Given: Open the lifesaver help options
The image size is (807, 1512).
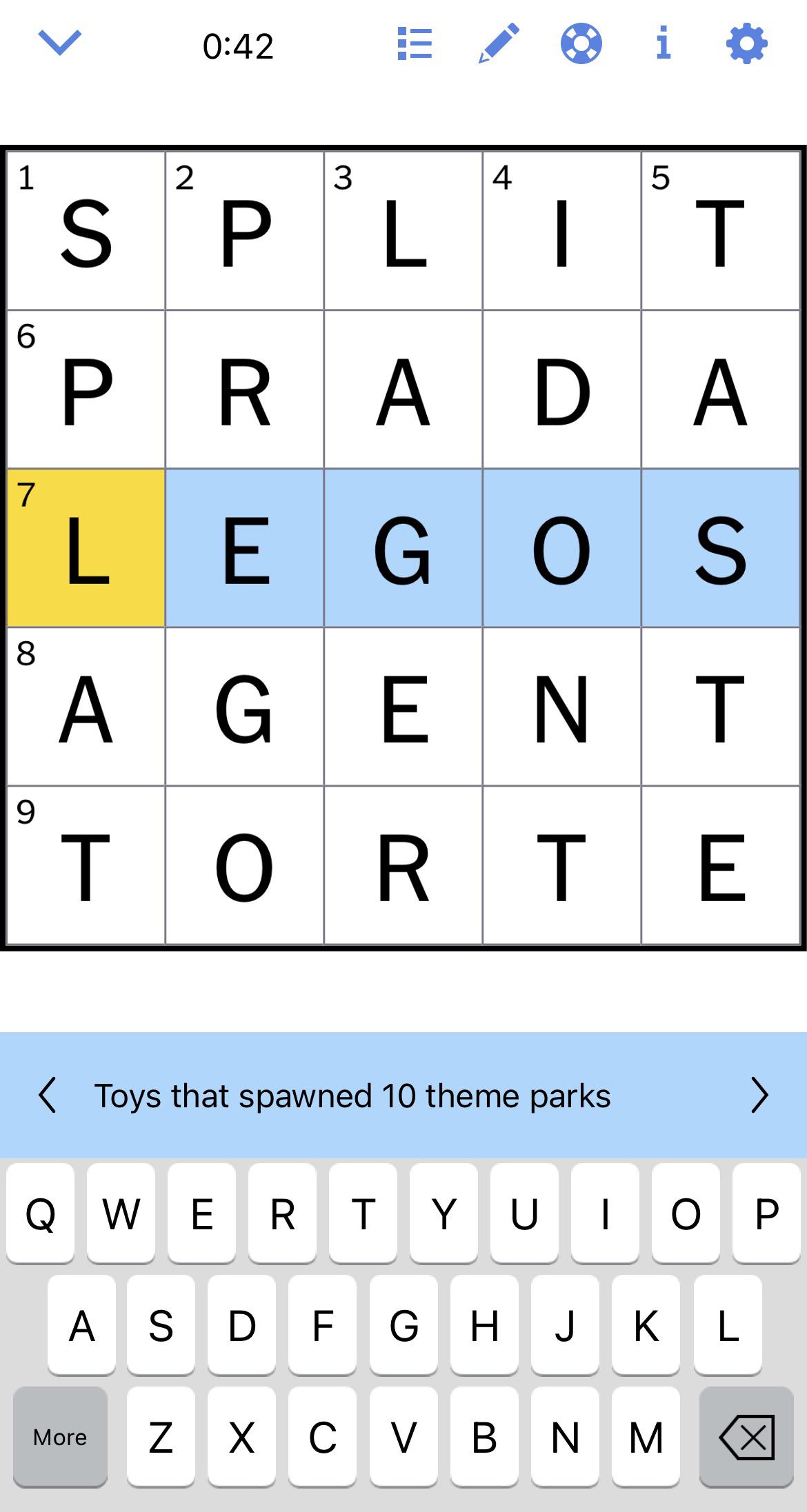Looking at the screenshot, I should pos(581,44).
